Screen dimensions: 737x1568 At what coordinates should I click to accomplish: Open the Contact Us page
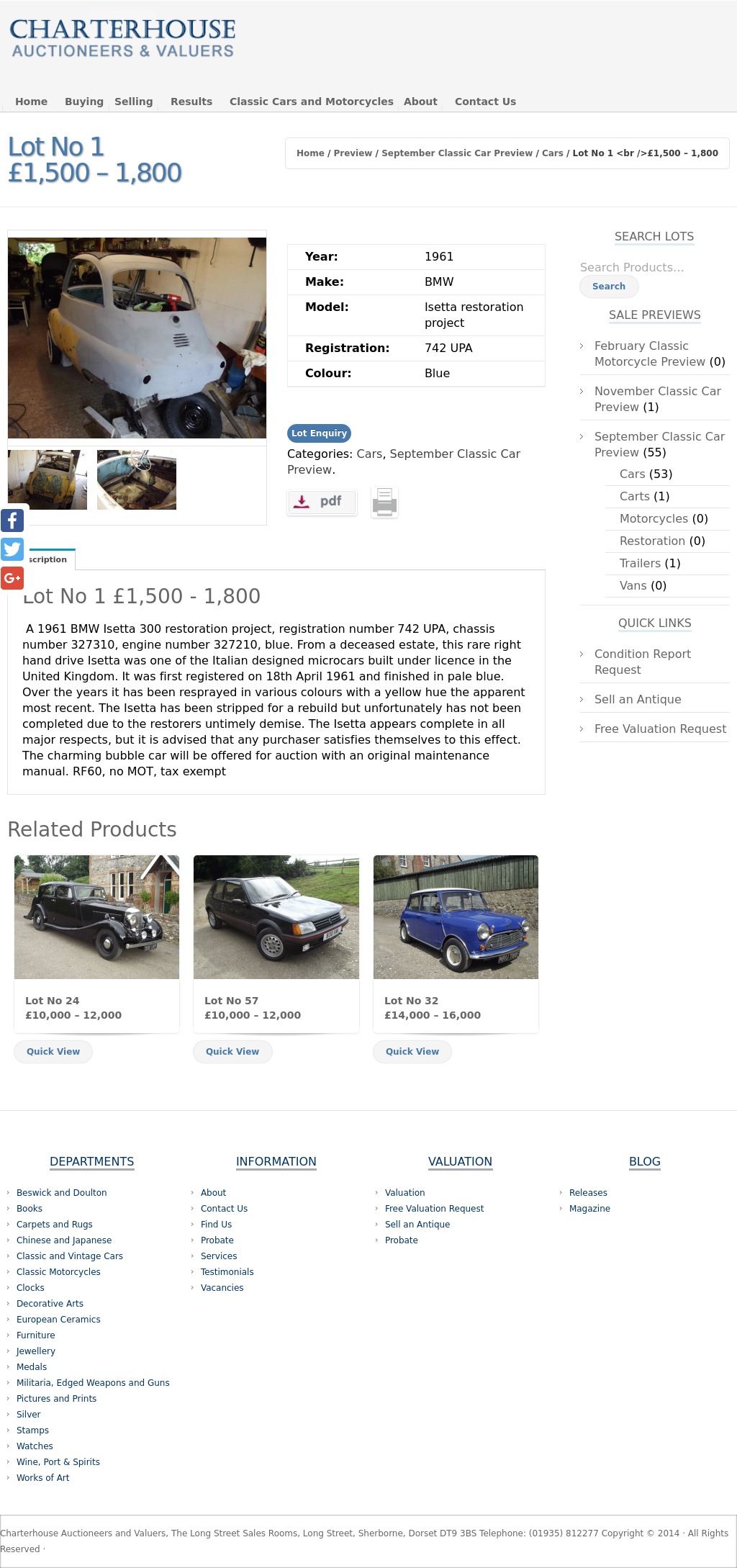pyautogui.click(x=485, y=102)
